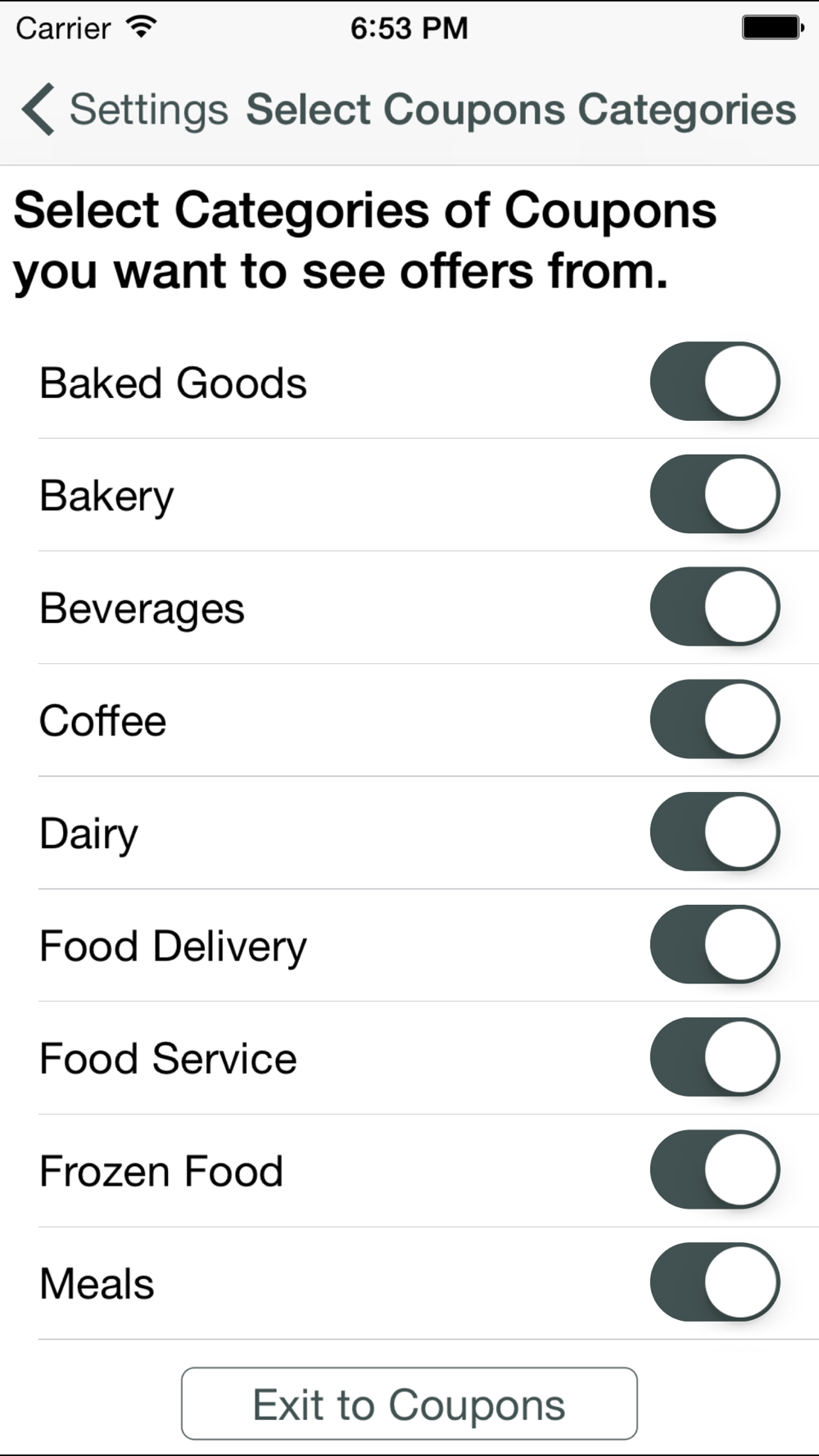This screenshot has height=1456, width=819.
Task: Toggle the Bakery category switch
Action: [x=715, y=495]
